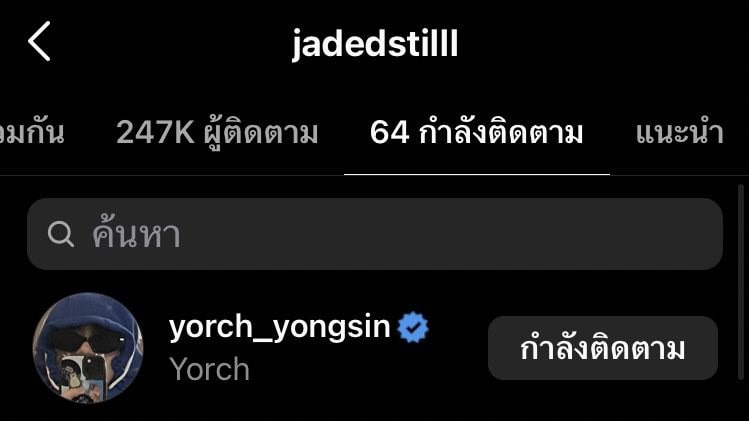
Task: Select the 64 กำลังติดตาม tab
Action: tap(476, 133)
